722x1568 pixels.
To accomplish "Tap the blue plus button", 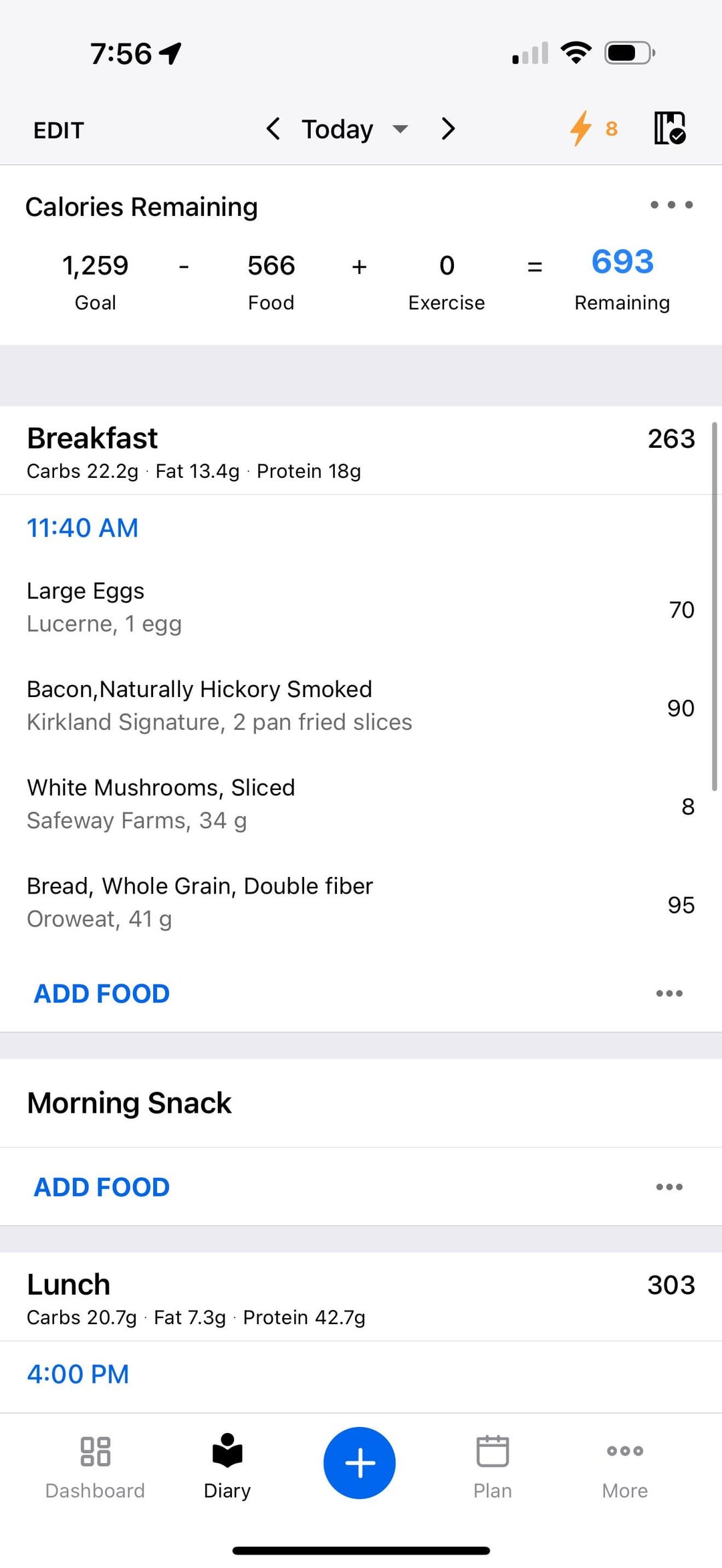I will (360, 1463).
